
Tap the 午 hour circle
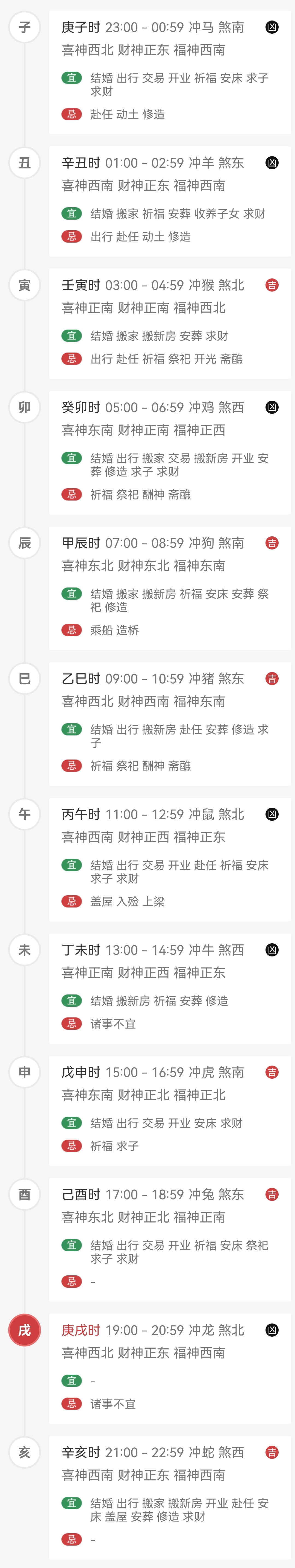coord(24,814)
